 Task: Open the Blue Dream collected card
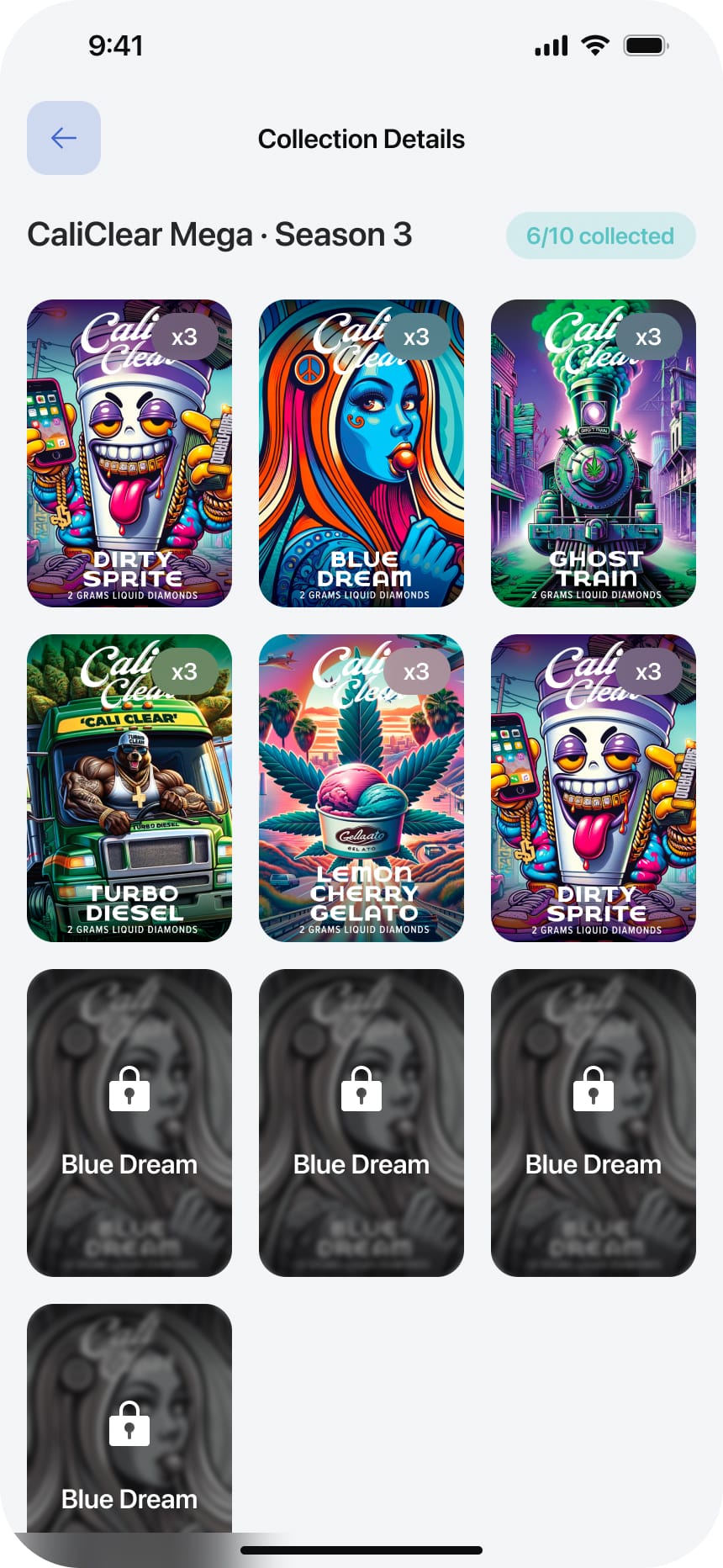pos(361,453)
